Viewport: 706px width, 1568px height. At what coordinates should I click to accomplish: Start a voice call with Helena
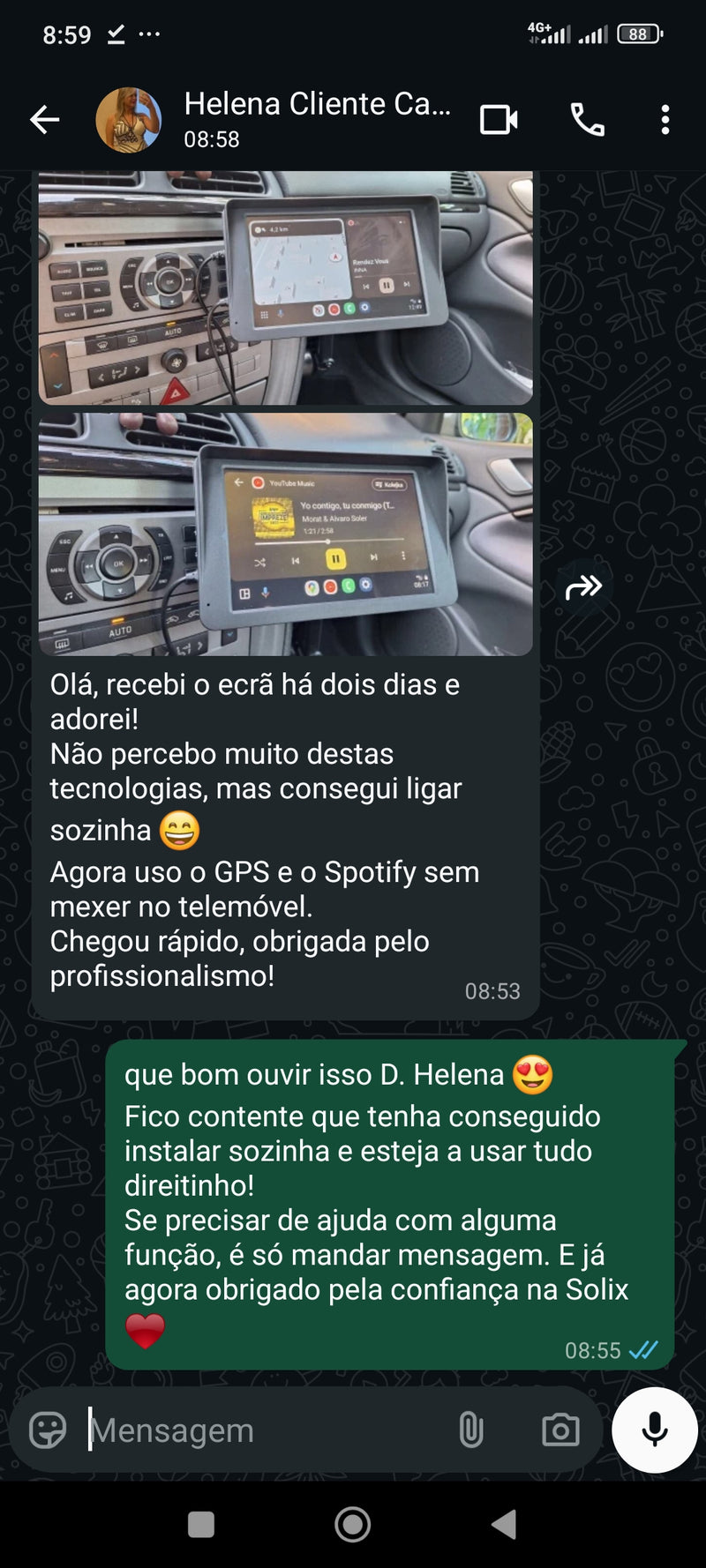pyautogui.click(x=587, y=120)
